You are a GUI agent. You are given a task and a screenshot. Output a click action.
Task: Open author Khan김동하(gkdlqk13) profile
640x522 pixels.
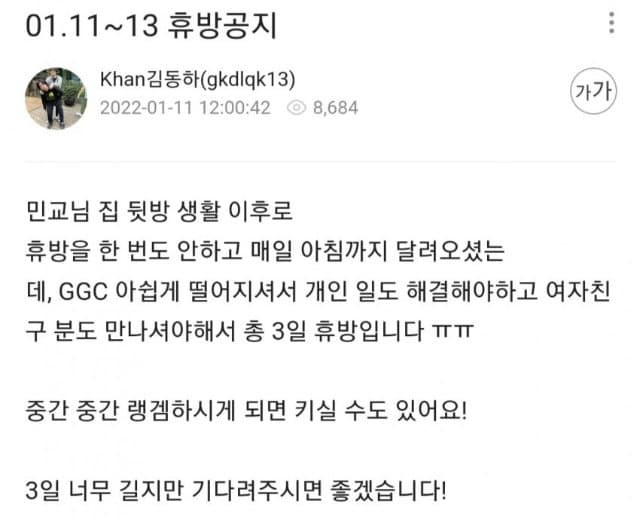197,80
